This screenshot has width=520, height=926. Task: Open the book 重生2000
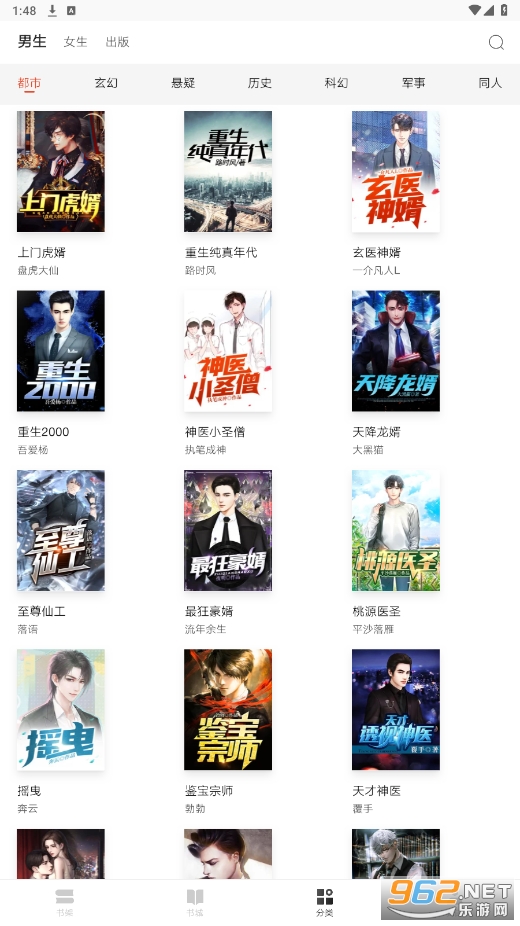point(61,351)
